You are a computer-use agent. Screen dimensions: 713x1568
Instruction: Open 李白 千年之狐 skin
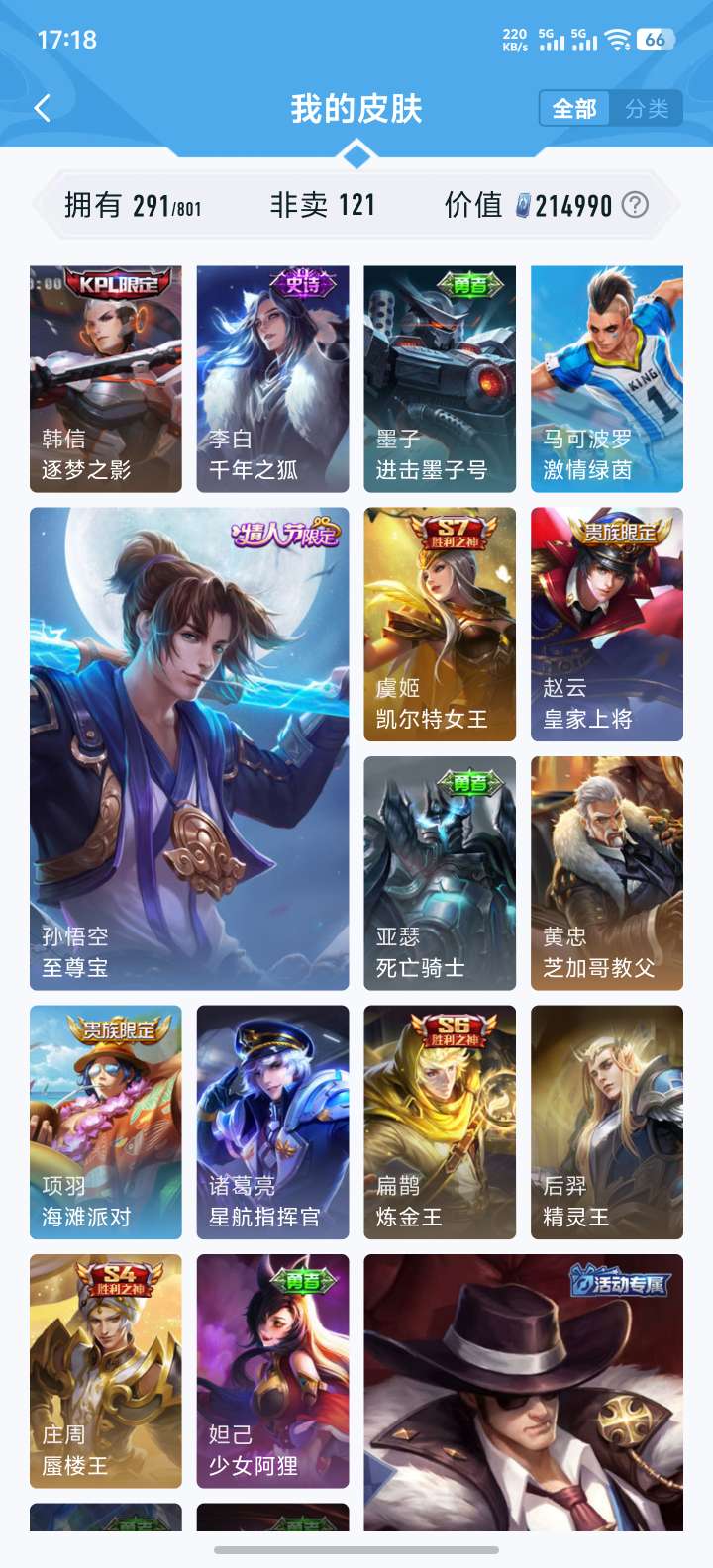click(x=273, y=378)
